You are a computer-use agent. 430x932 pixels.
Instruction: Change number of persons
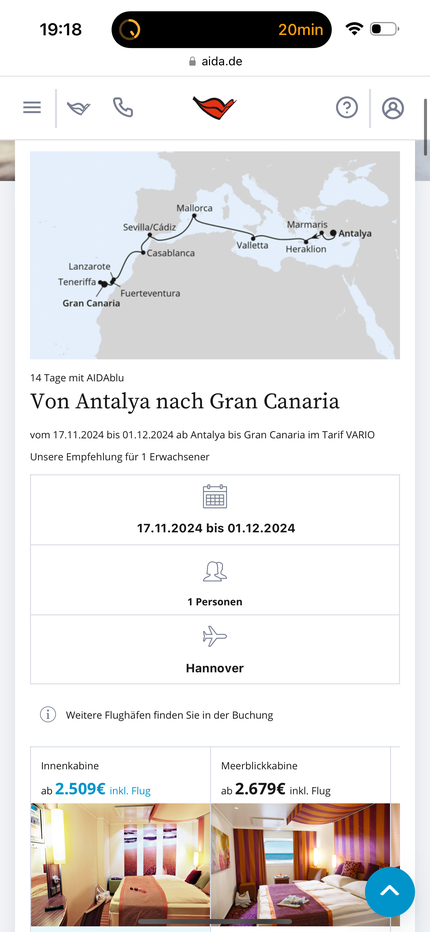click(215, 580)
